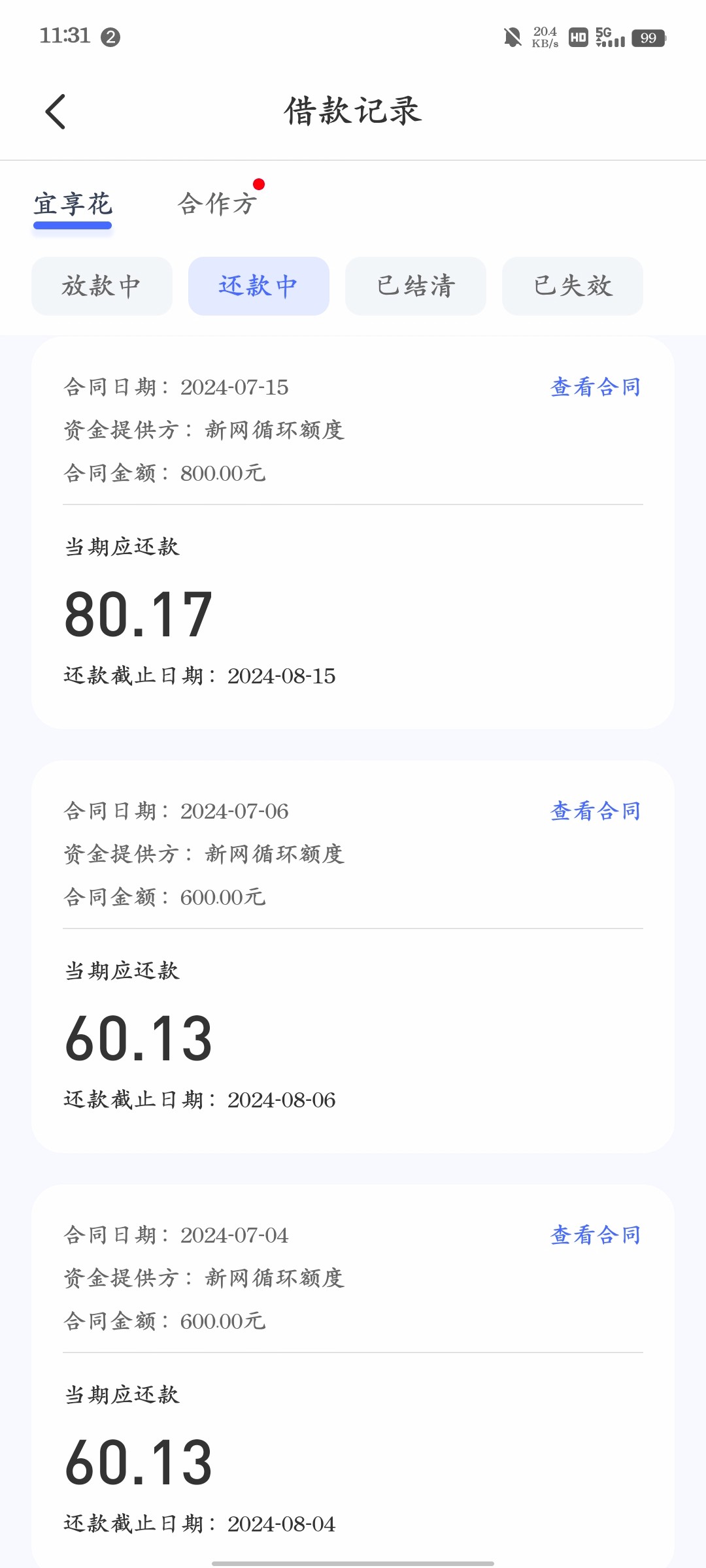Show 已失效 loan records
This screenshot has height=1568, width=706.
[x=573, y=286]
